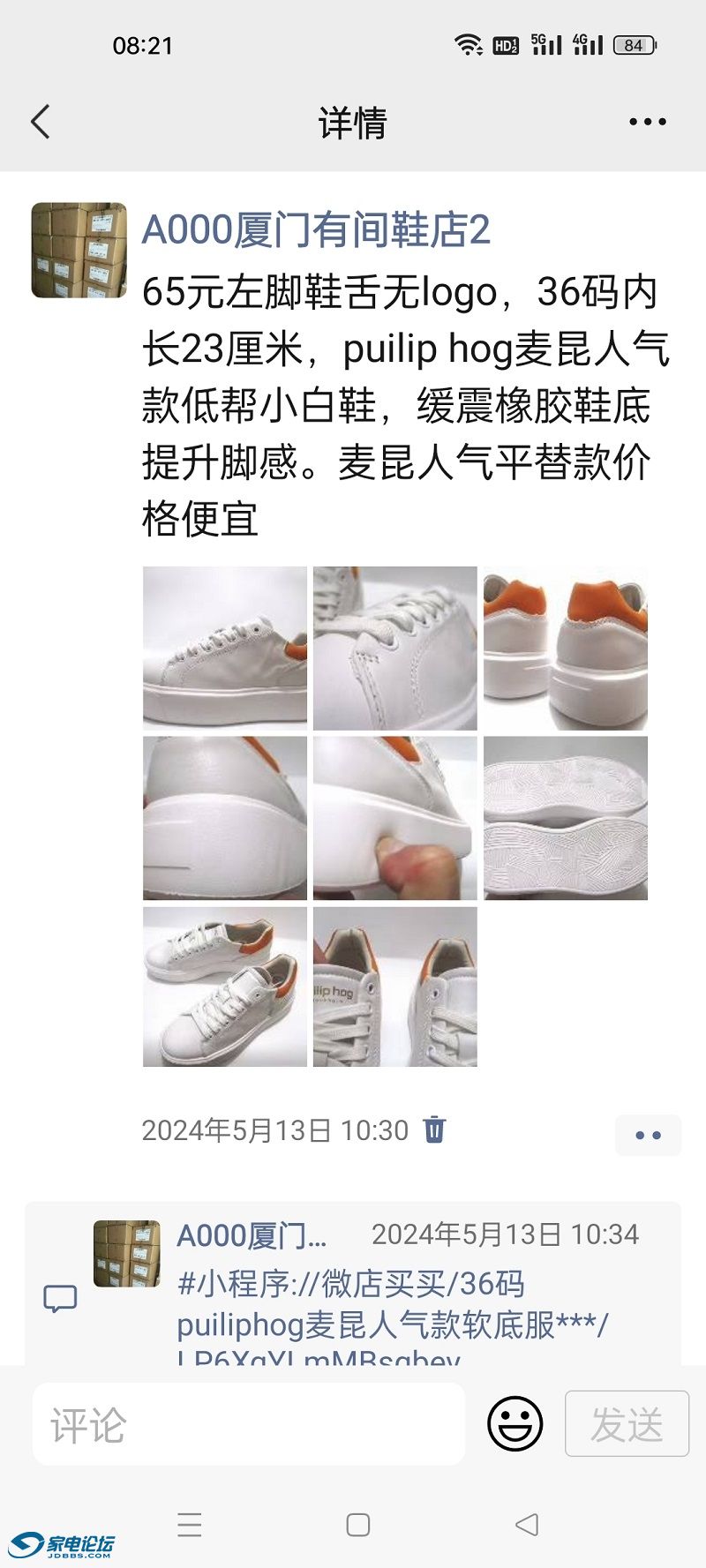Viewport: 706px width, 1568px height.
Task: Open the like/comment two-dot button
Action: click(648, 1136)
